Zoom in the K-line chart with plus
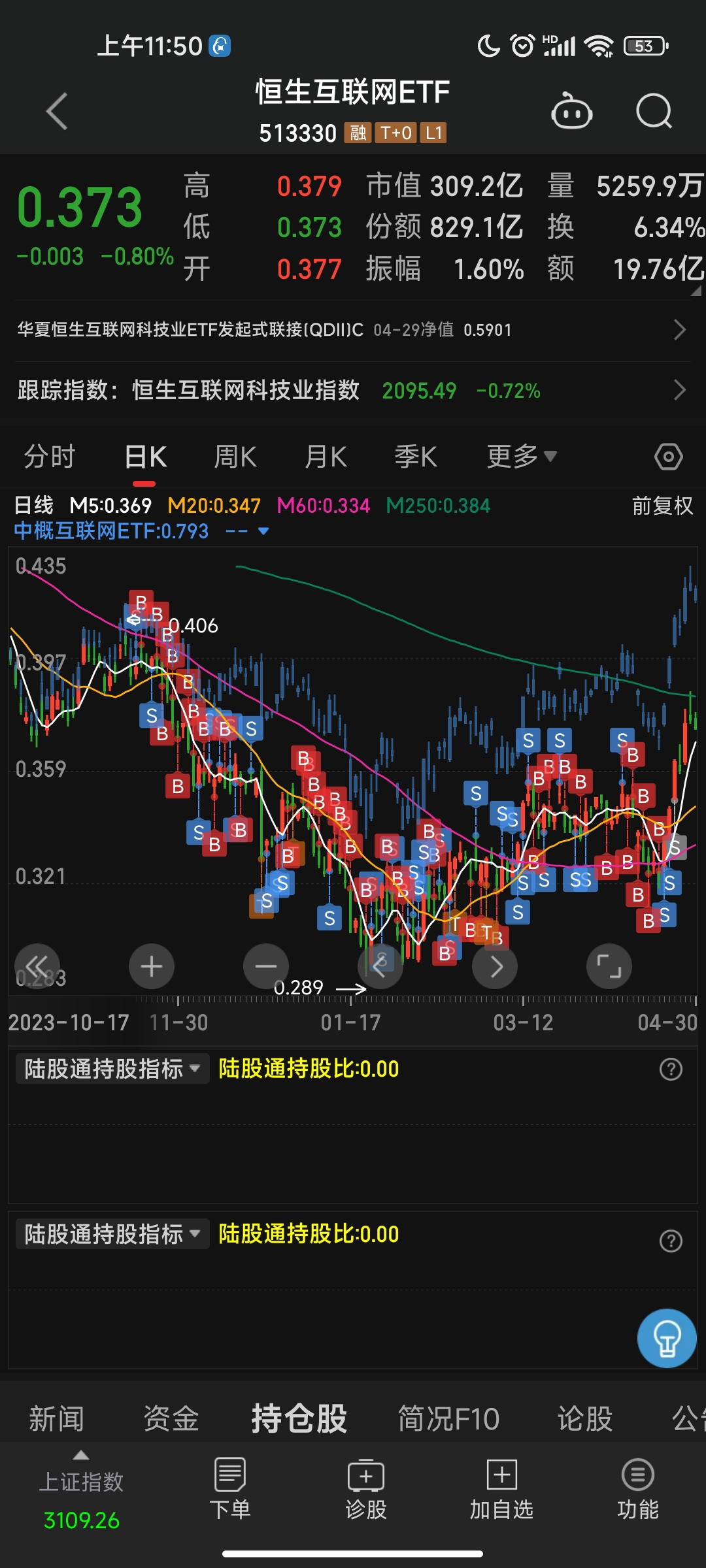706x1568 pixels. [x=152, y=966]
